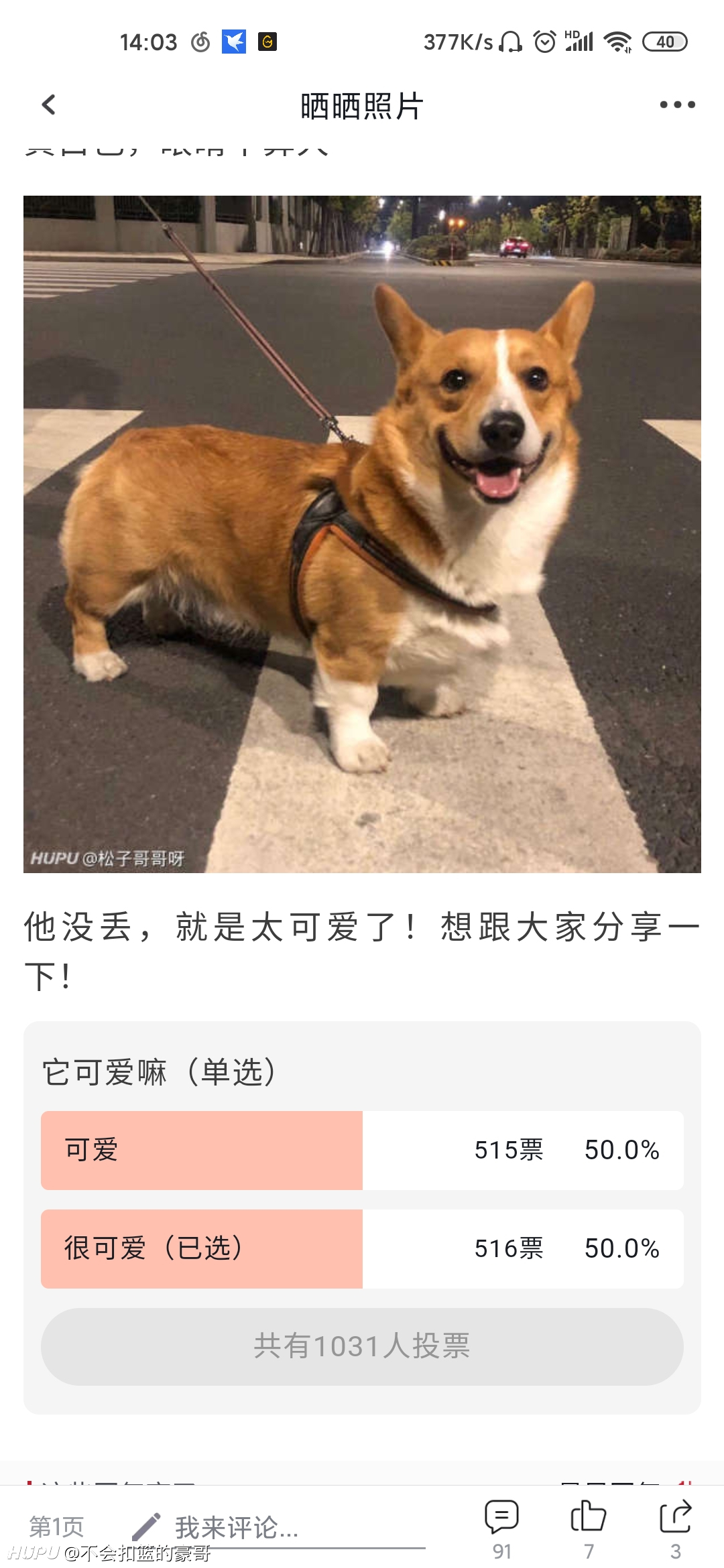The width and height of the screenshot is (724, 1568).
Task: Tap the 共有1031人投票 button
Action: (362, 1347)
